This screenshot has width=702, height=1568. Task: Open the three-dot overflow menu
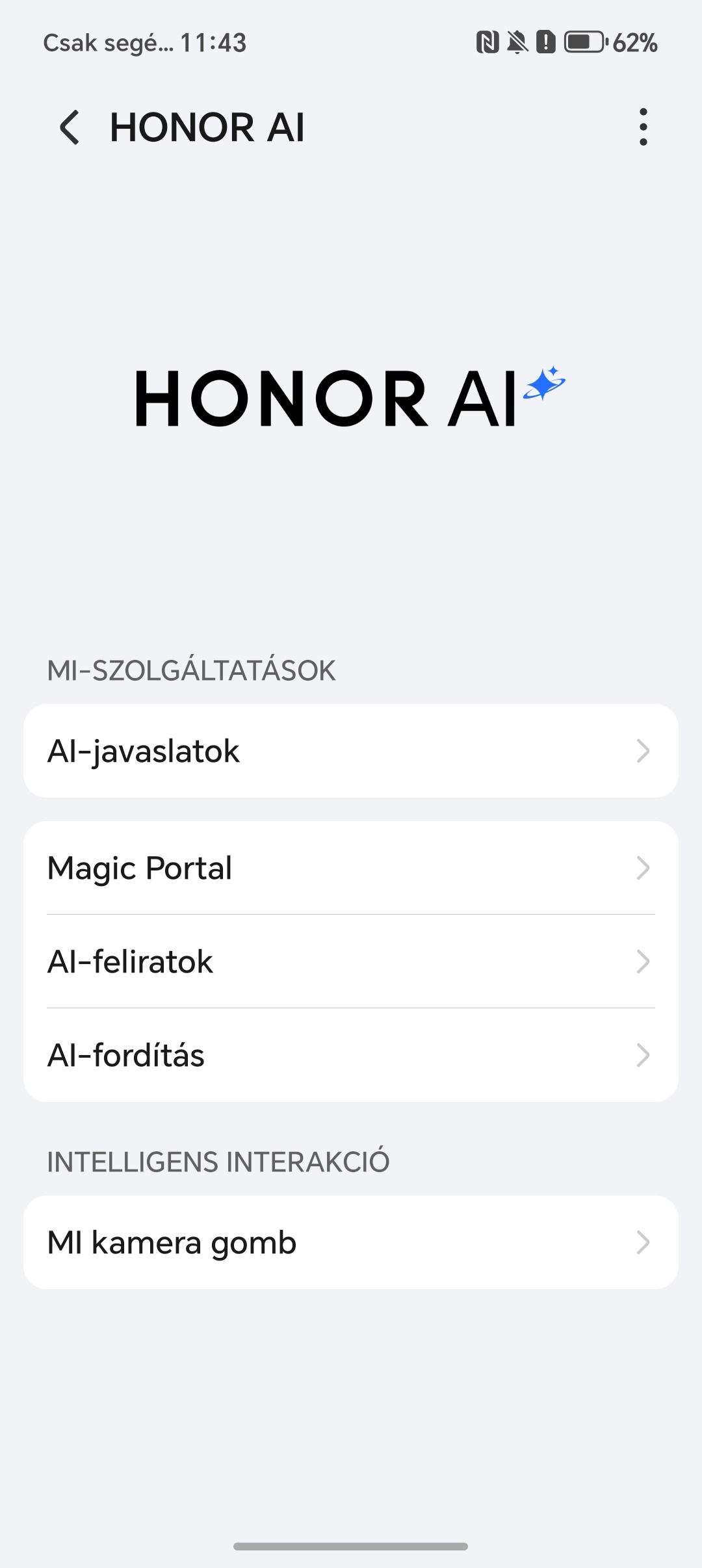pos(643,127)
